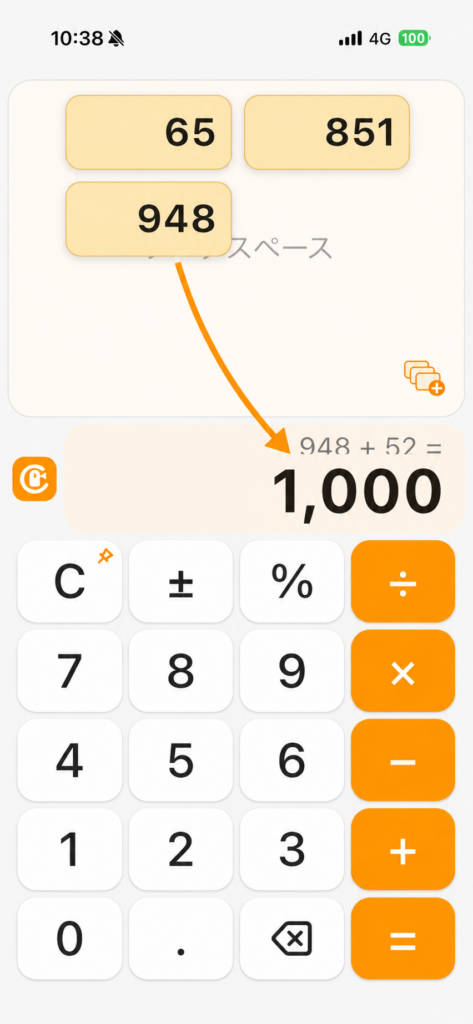Screen dimensions: 473x1024
Task: Enter the digit 9
Action: (292, 671)
